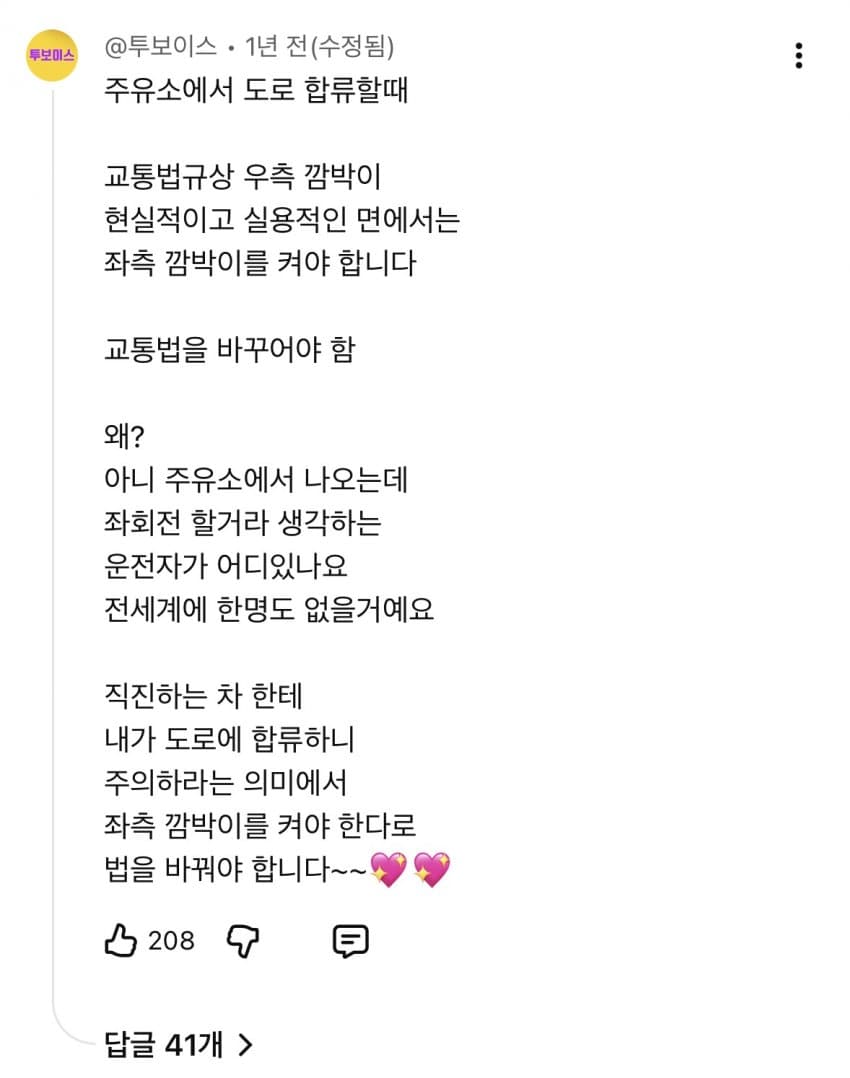This screenshot has width=850, height=1078.
Task: Dislike the comment with the thumbs-down icon
Action: click(x=244, y=940)
